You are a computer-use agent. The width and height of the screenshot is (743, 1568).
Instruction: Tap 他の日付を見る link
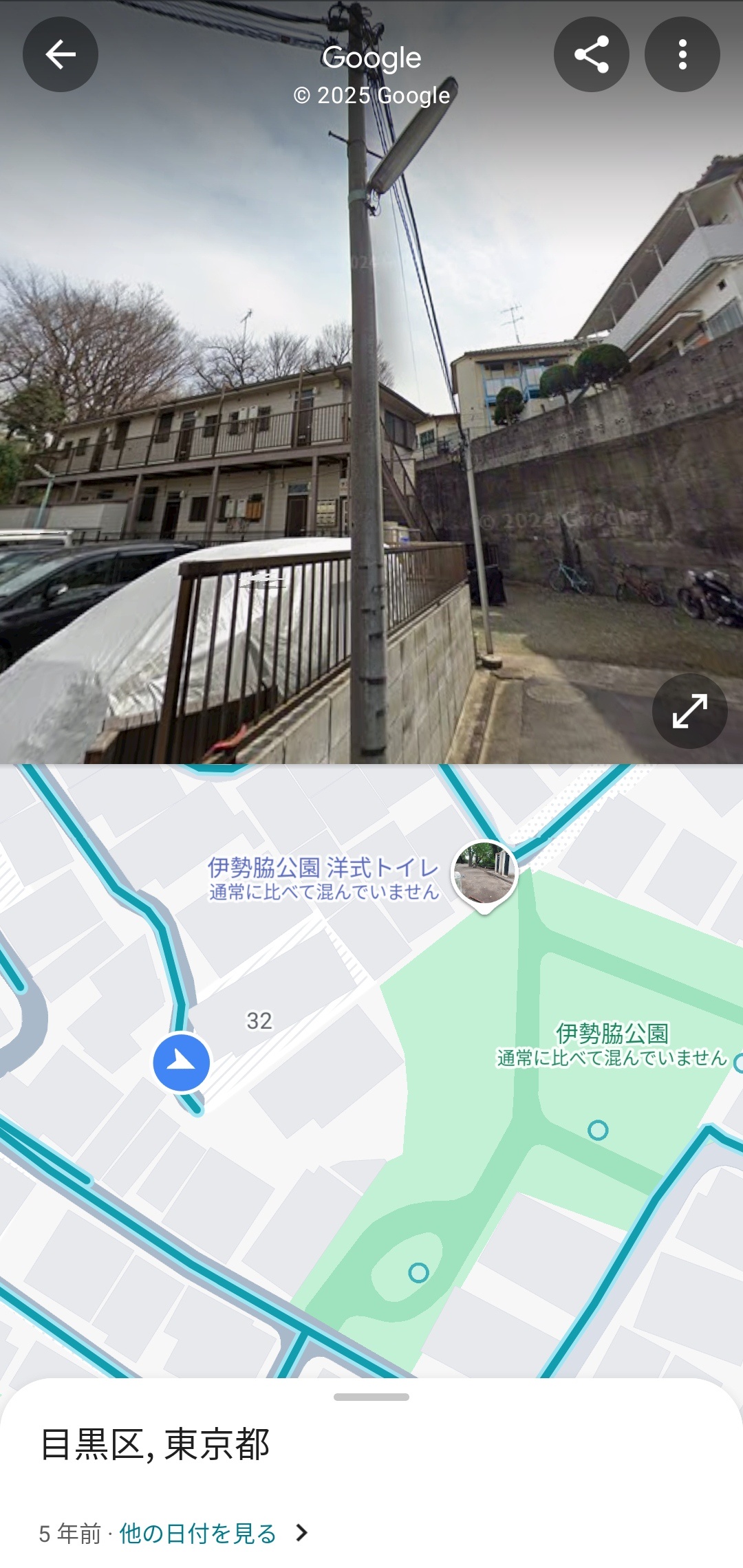pyautogui.click(x=198, y=1533)
